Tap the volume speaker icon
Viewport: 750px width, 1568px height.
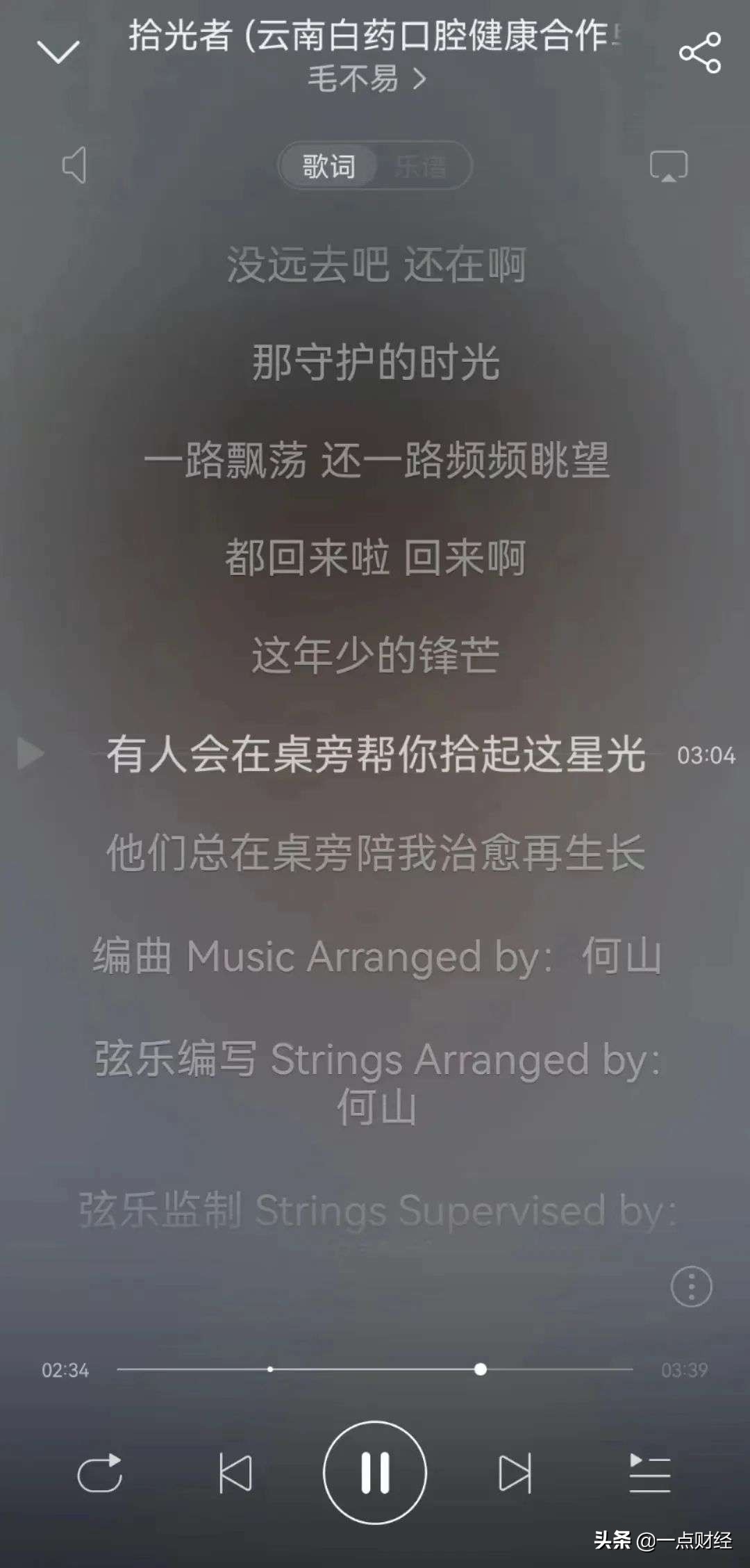[74, 165]
